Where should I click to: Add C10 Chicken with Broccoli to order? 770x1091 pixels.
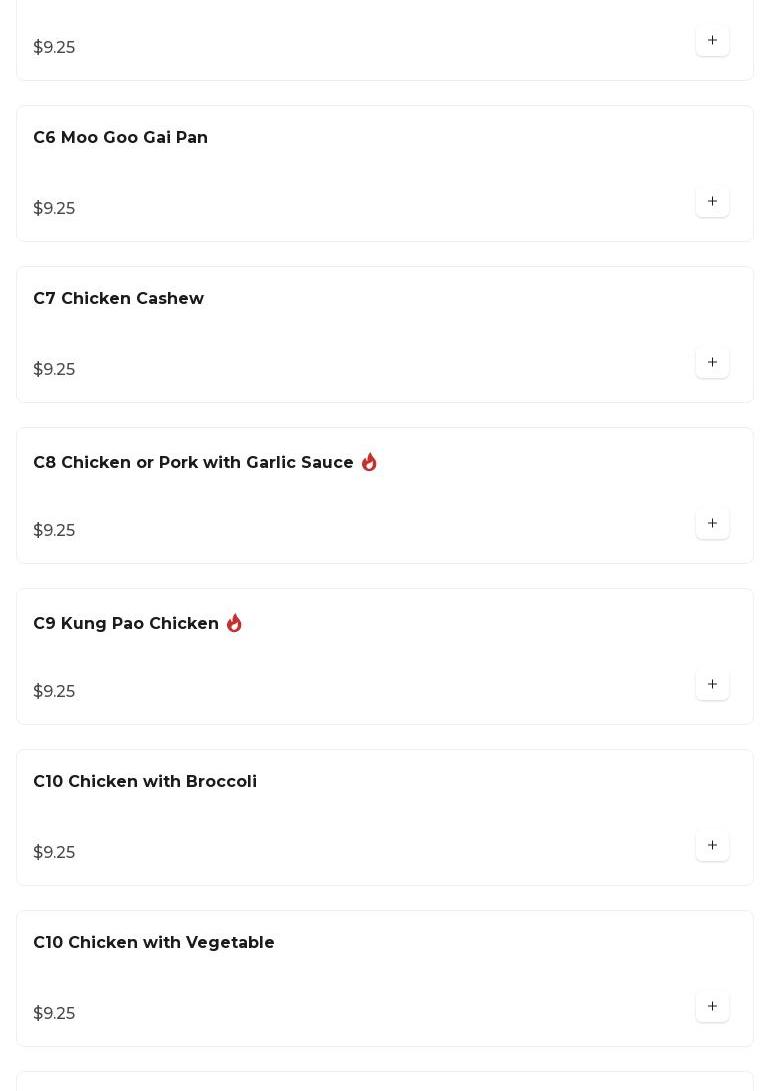click(712, 846)
